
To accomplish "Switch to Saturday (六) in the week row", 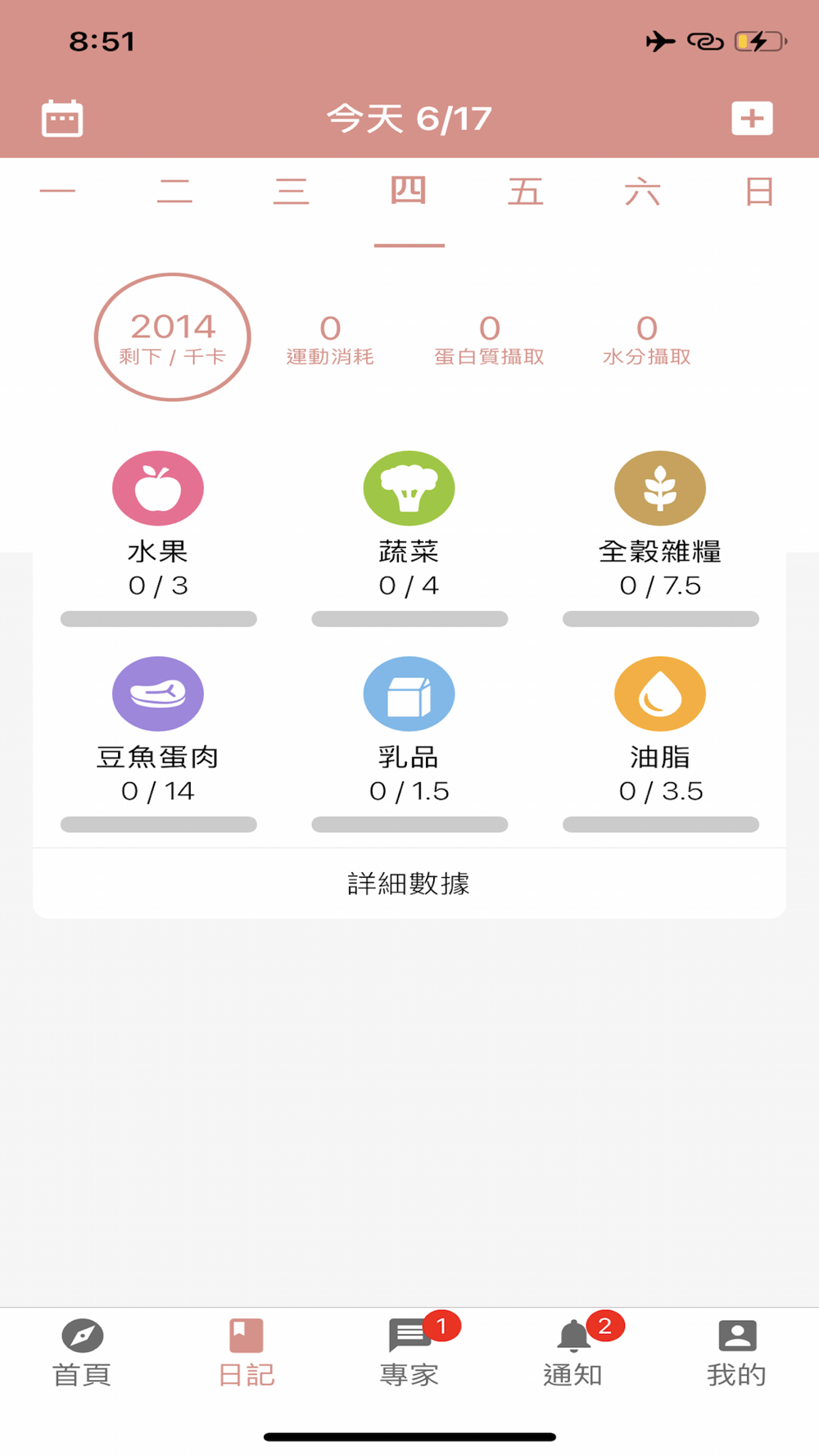I will tap(643, 192).
